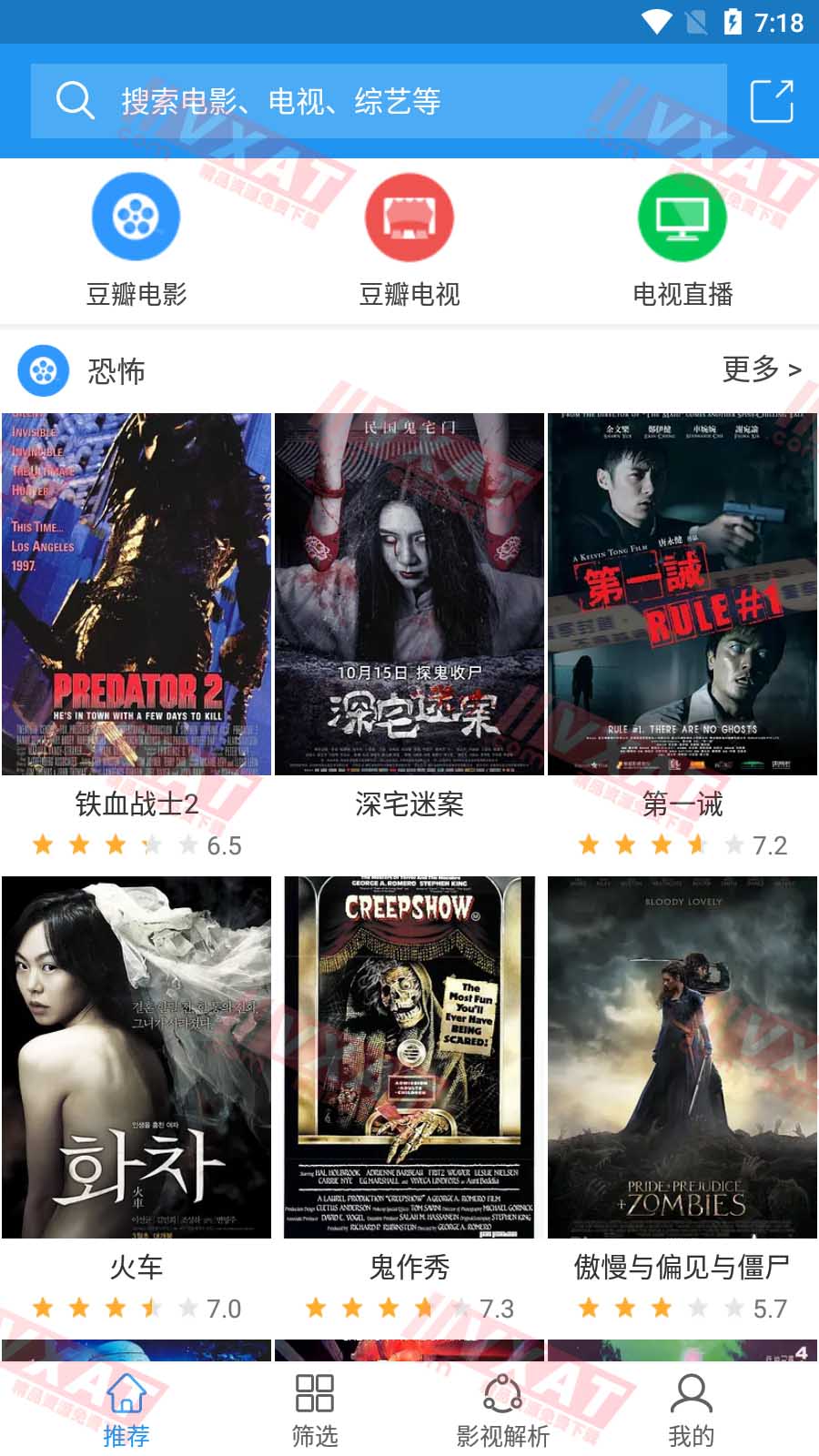Open 我的 profile from the bottom navigation
Screen dimensions: 819x1456
692,1406
